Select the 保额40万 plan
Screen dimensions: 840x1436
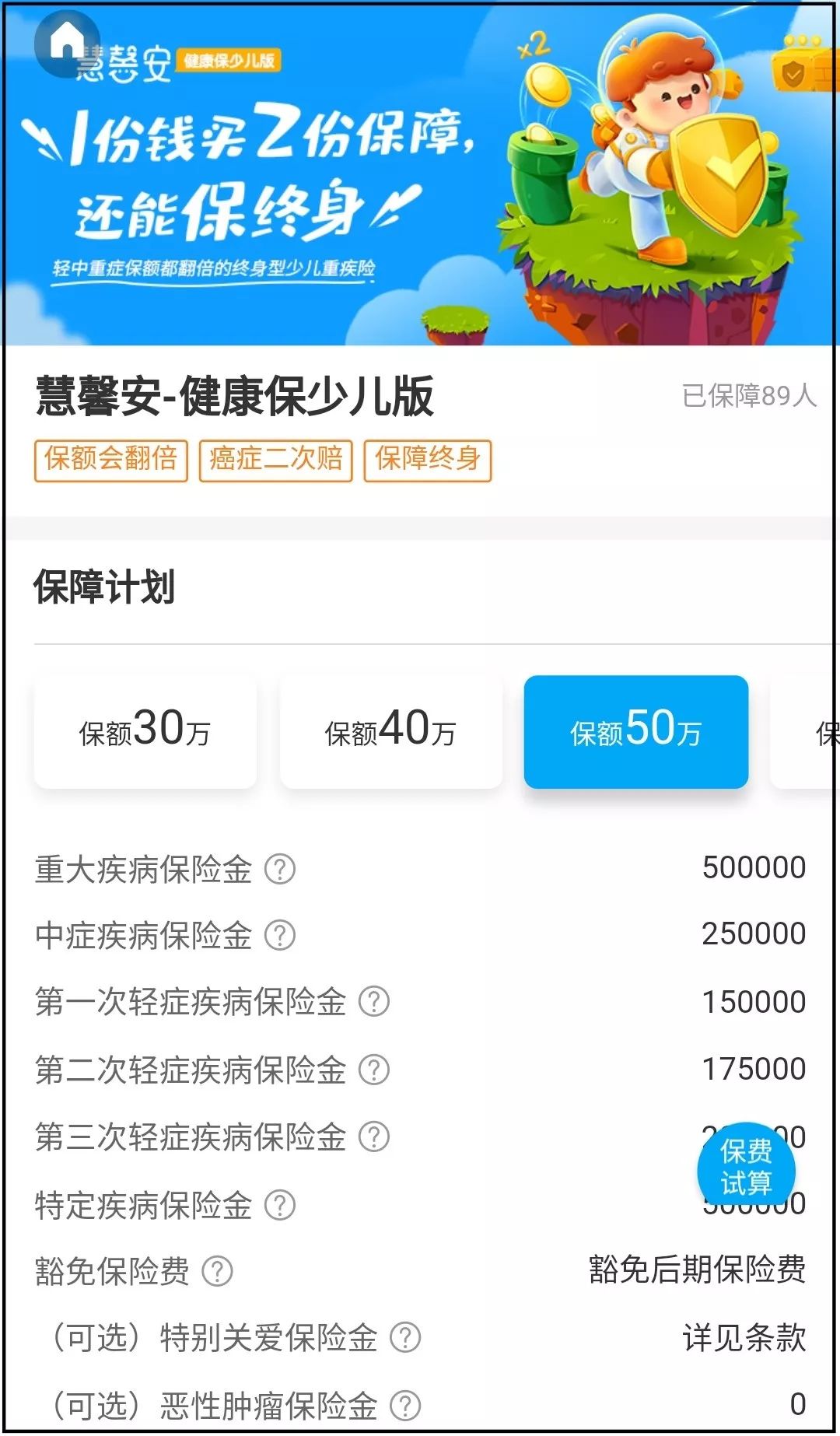(x=391, y=731)
